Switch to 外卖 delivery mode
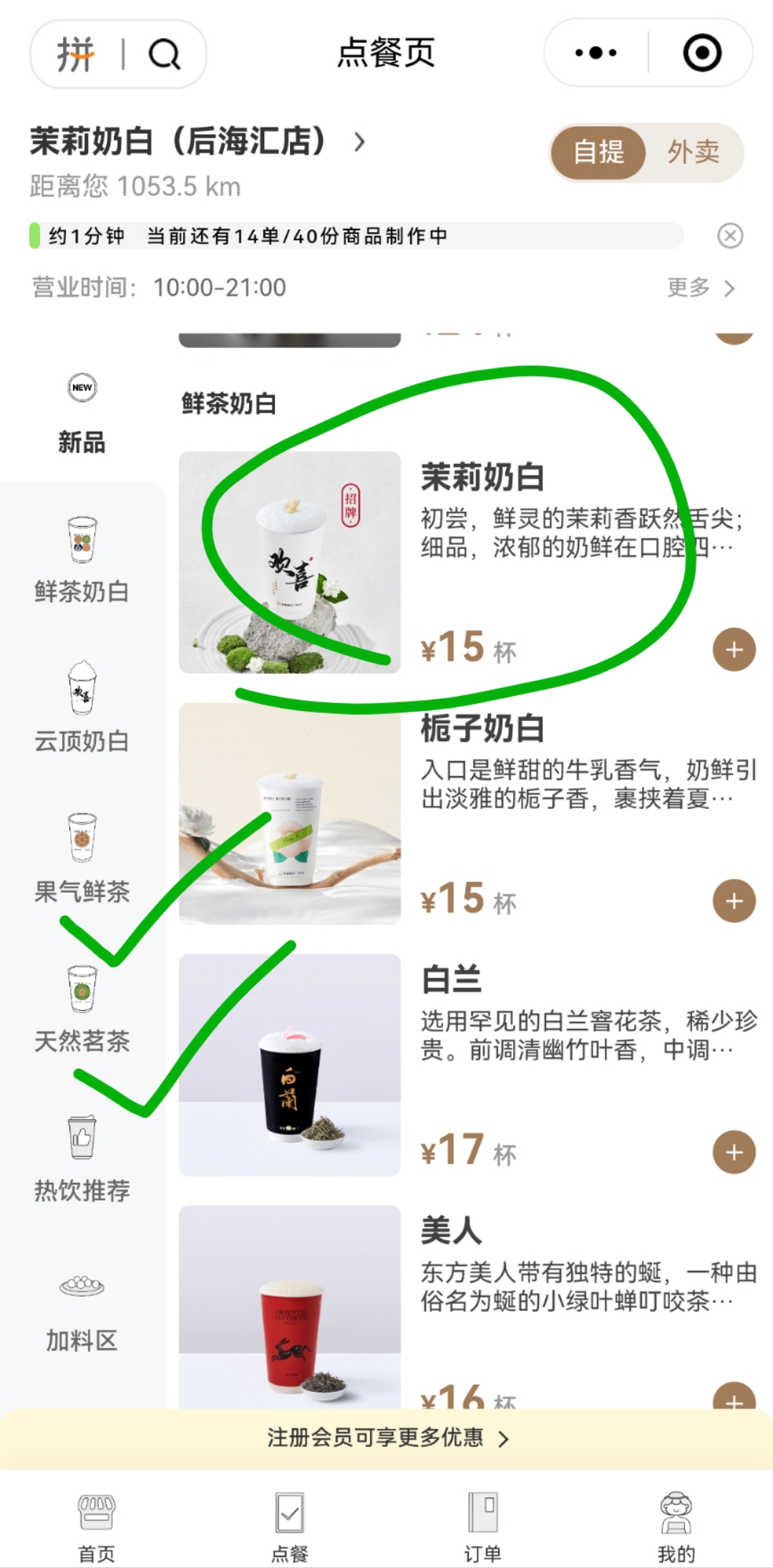 693,152
